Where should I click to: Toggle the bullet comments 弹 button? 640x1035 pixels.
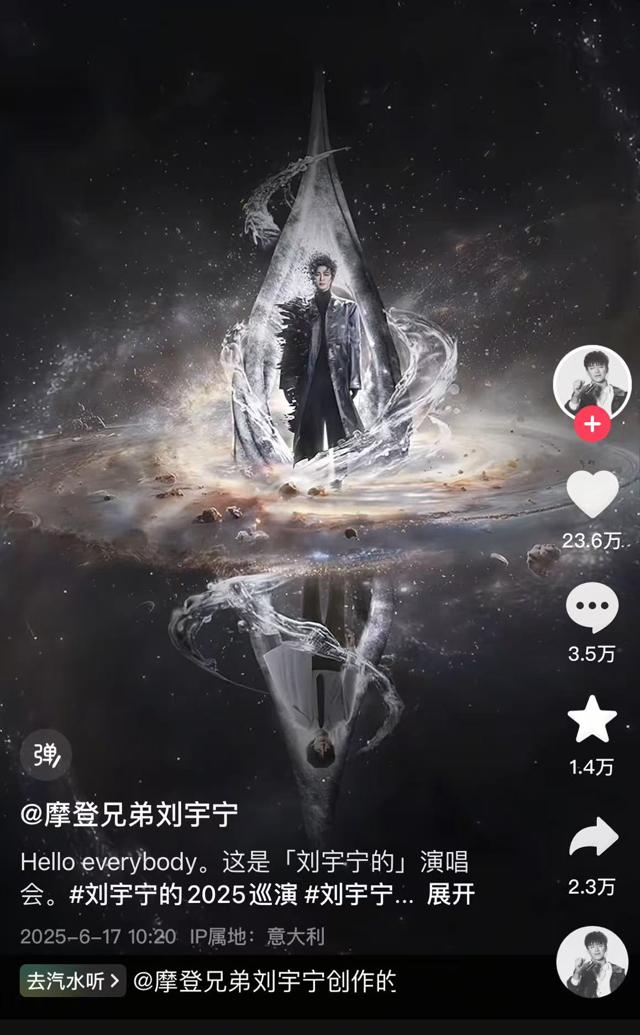coord(46,755)
